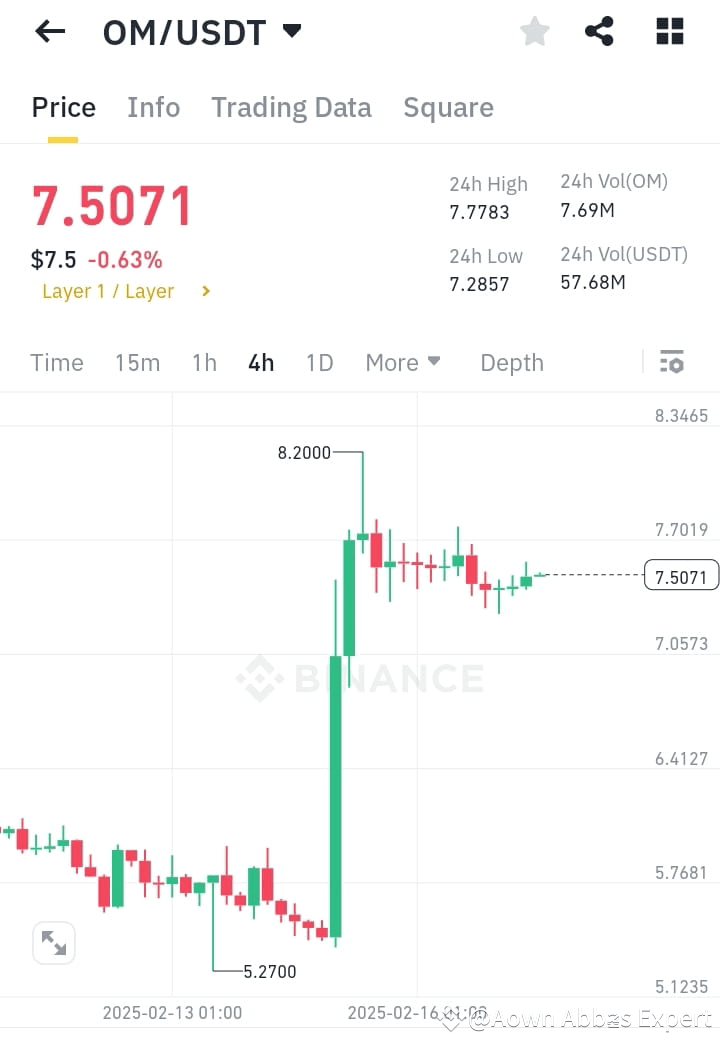Screen dimensions: 720x1041
Task: Switch to the Trading Data tab
Action: [291, 107]
